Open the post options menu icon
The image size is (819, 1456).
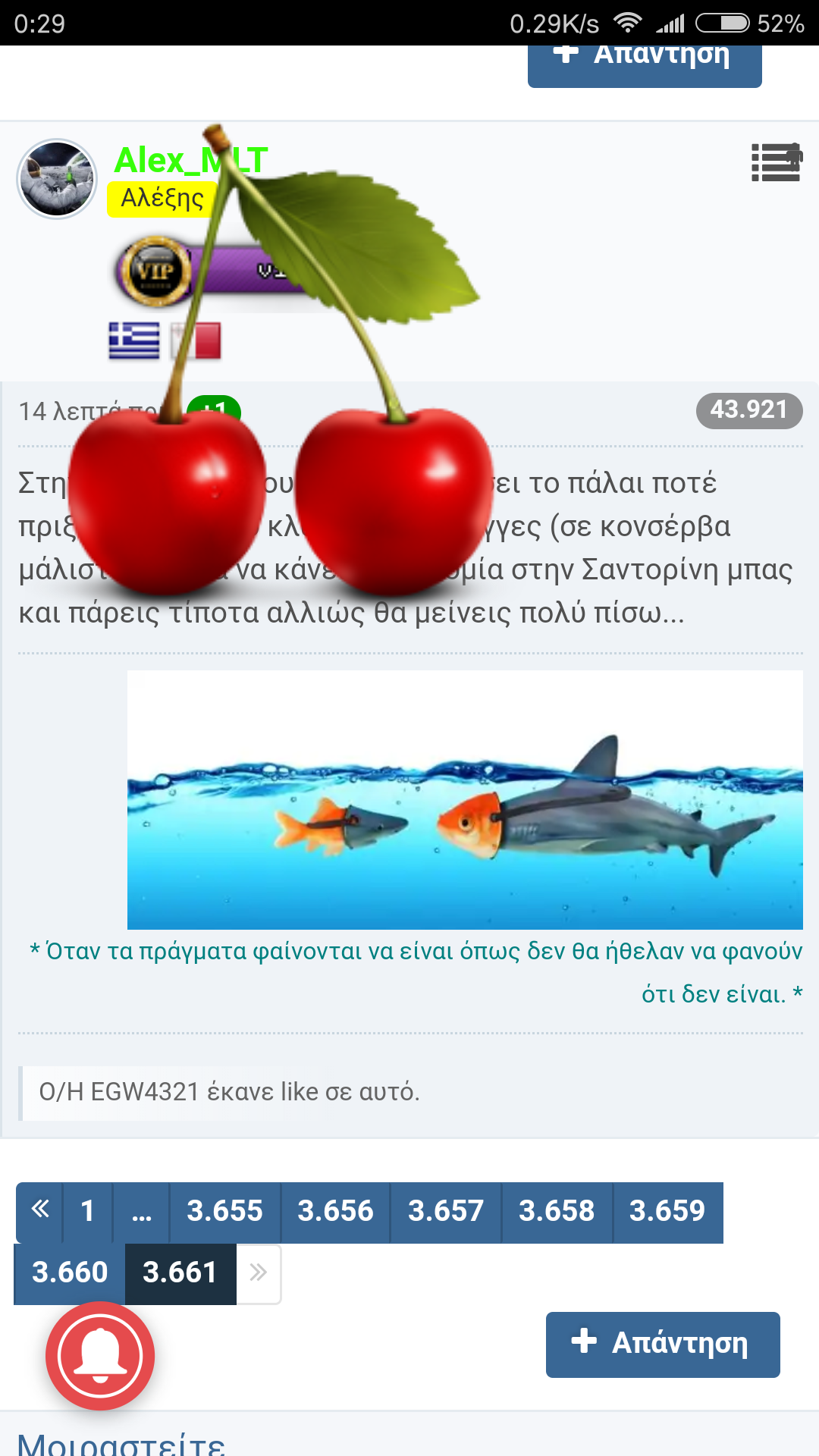pyautogui.click(x=776, y=162)
